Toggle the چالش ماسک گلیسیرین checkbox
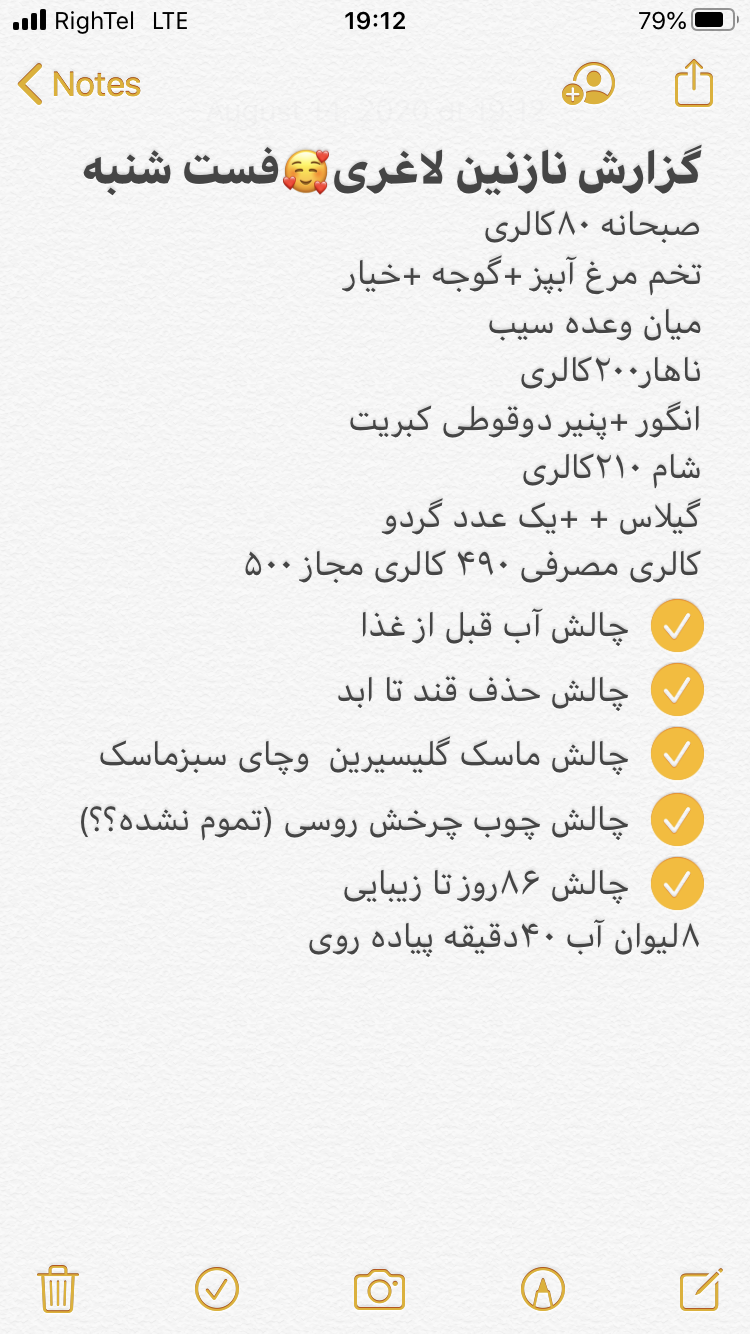Image resolution: width=750 pixels, height=1334 pixels. pos(677,754)
